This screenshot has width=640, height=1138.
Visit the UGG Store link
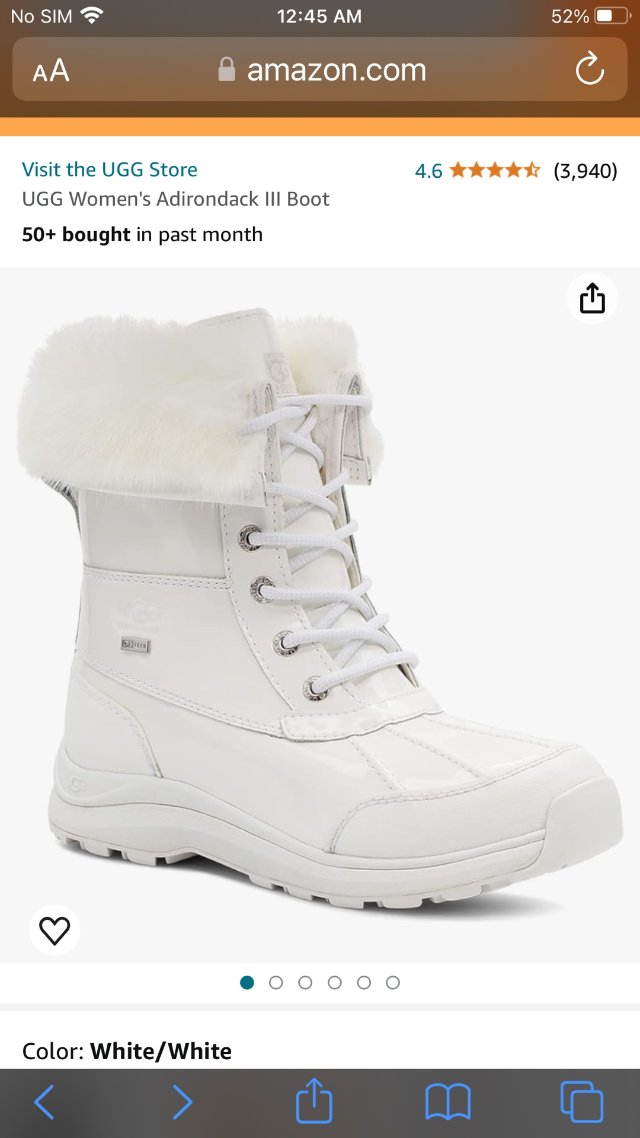pos(110,169)
